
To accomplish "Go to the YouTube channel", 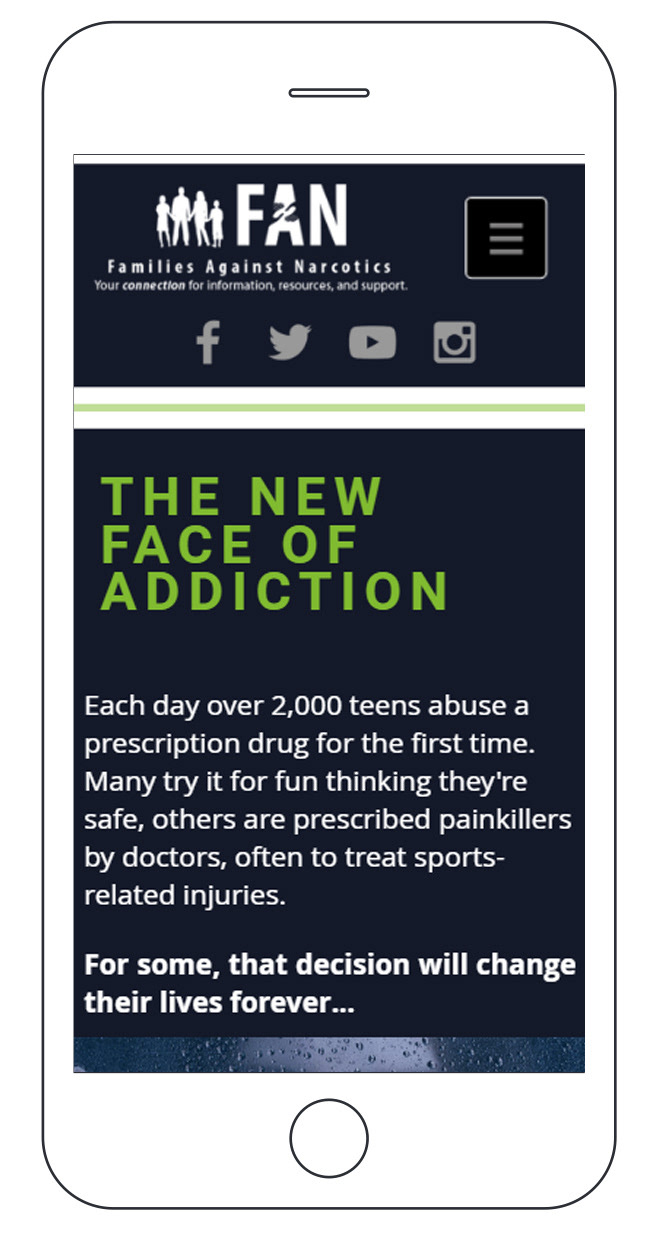I will pyautogui.click(x=372, y=343).
